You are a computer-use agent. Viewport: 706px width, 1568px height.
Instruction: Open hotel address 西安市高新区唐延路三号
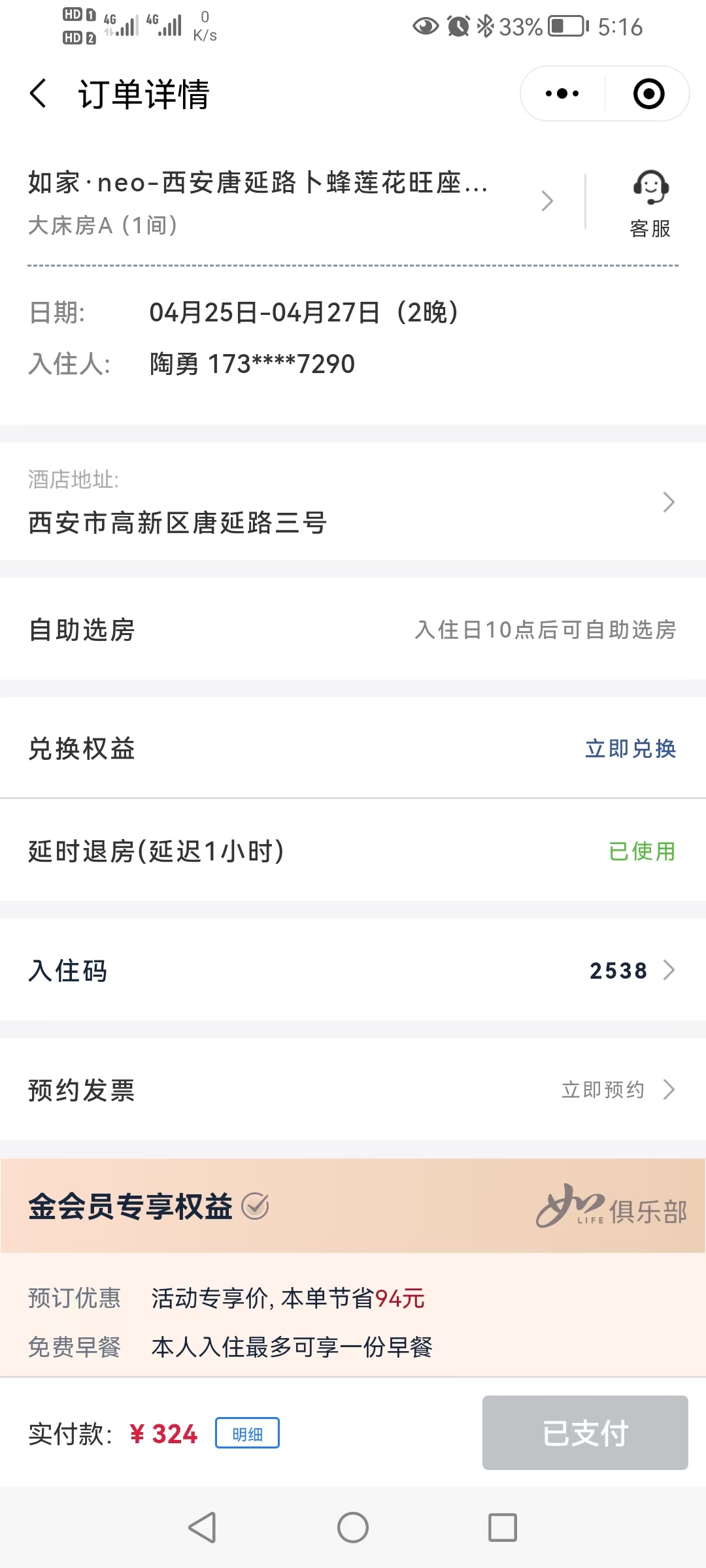(x=353, y=502)
